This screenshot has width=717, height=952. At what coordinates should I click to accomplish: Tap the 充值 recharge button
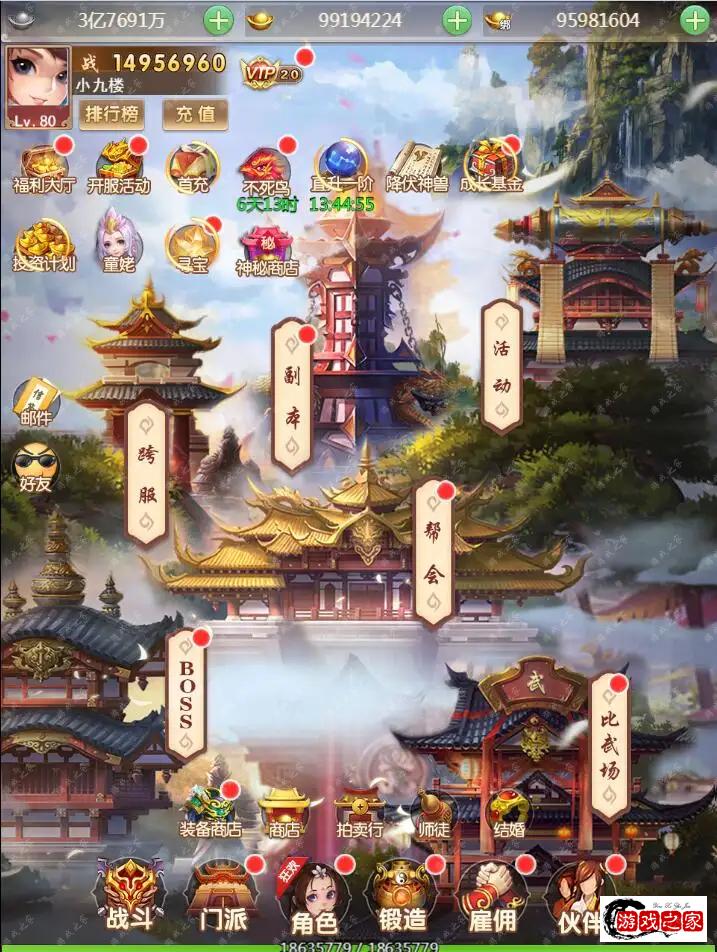[194, 113]
